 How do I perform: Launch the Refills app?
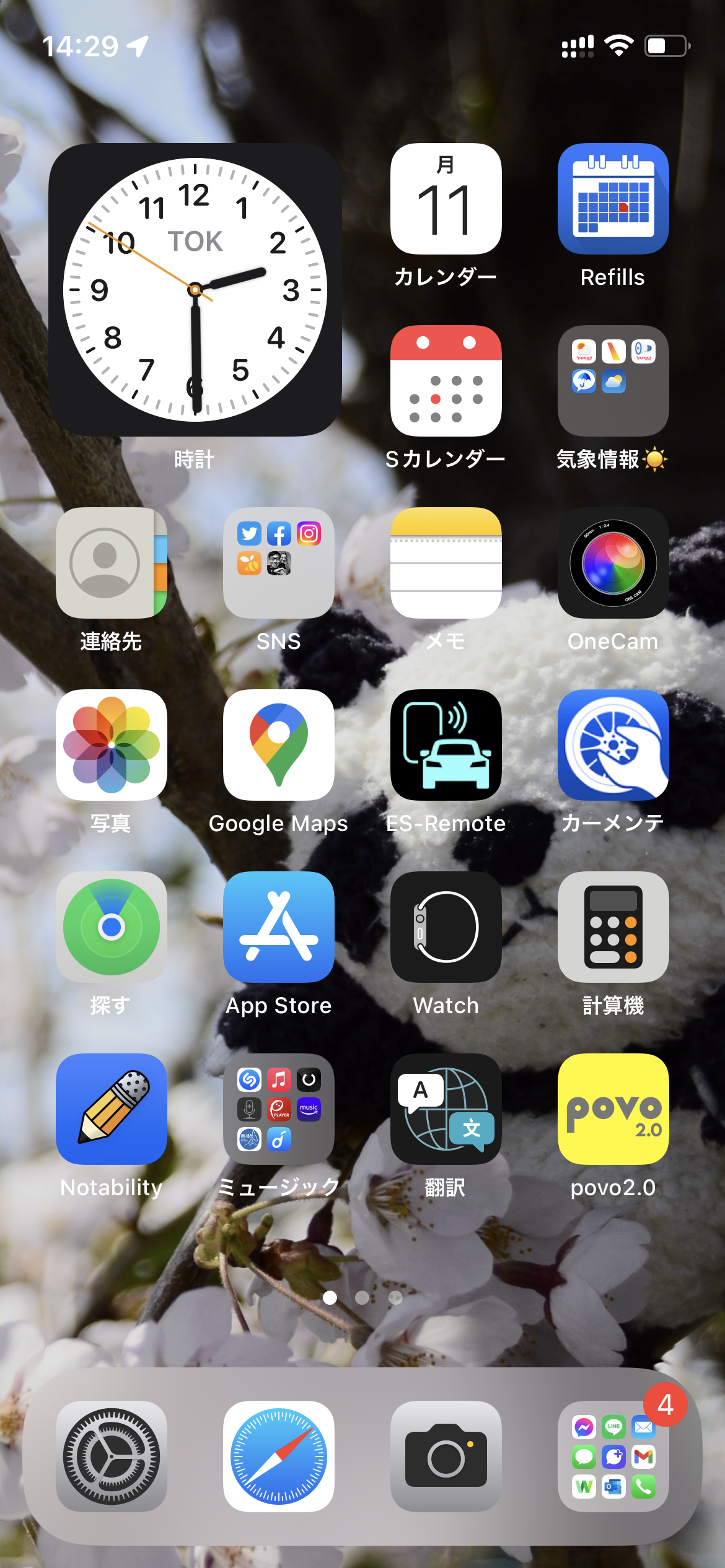[x=613, y=199]
